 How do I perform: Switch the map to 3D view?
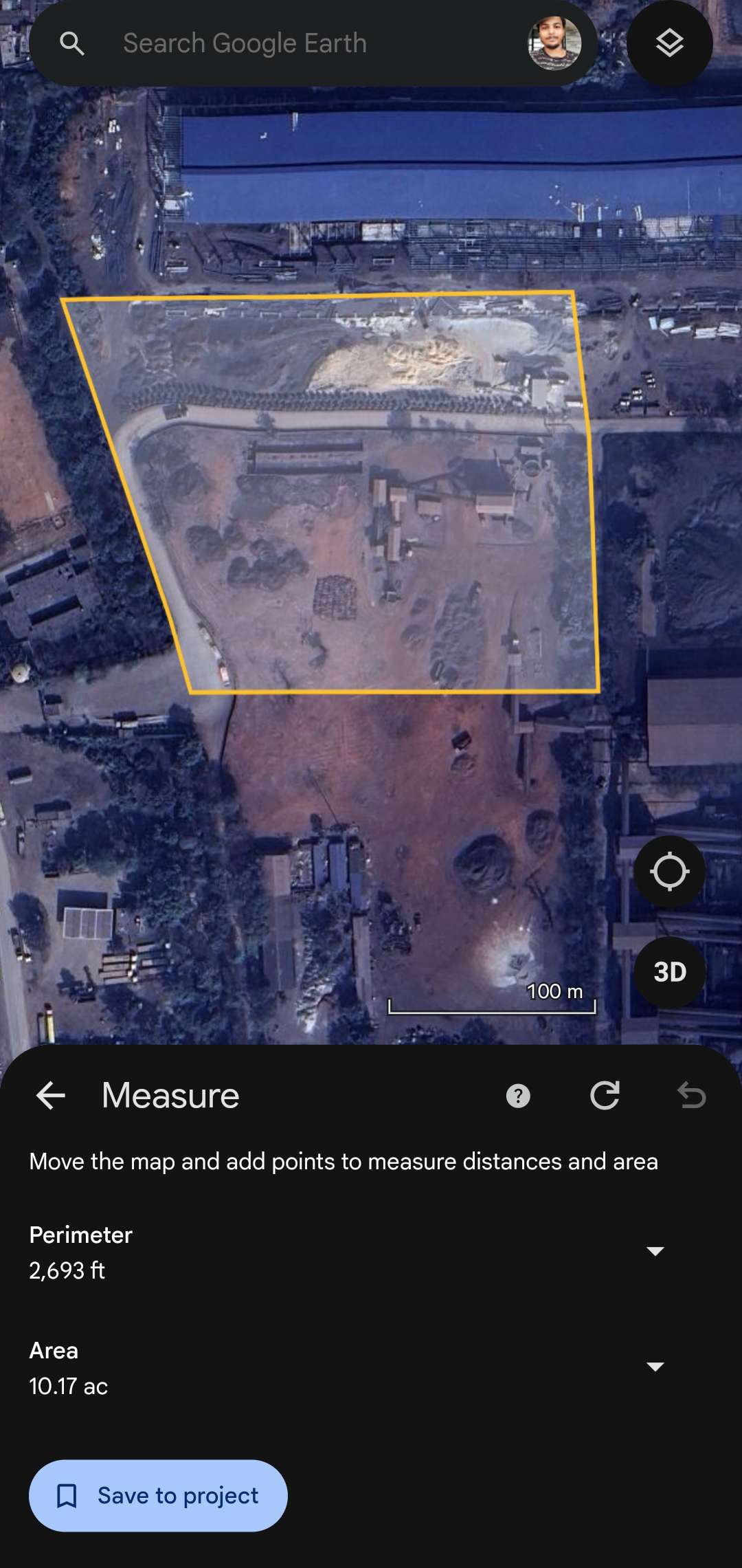[669, 972]
